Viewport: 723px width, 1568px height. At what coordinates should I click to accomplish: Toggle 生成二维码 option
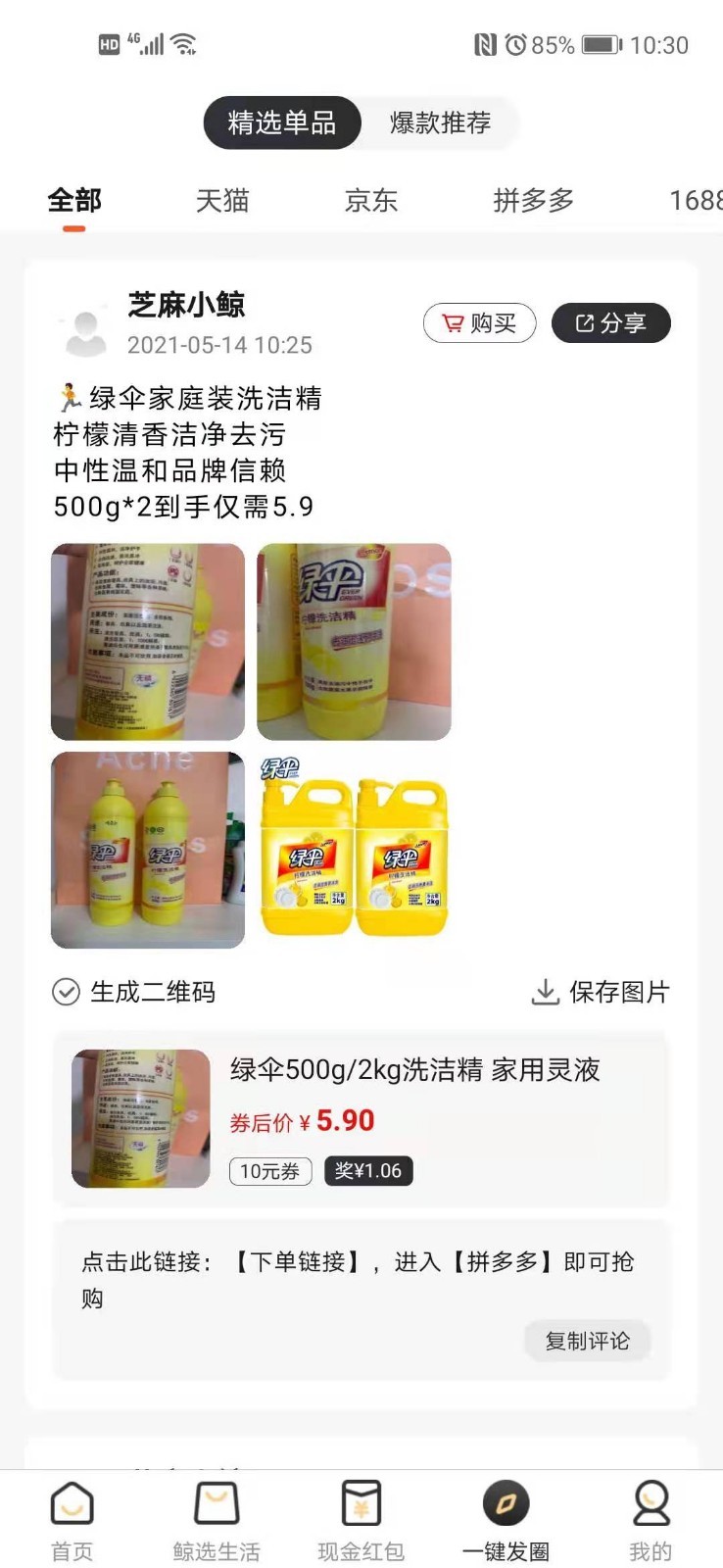tap(134, 992)
